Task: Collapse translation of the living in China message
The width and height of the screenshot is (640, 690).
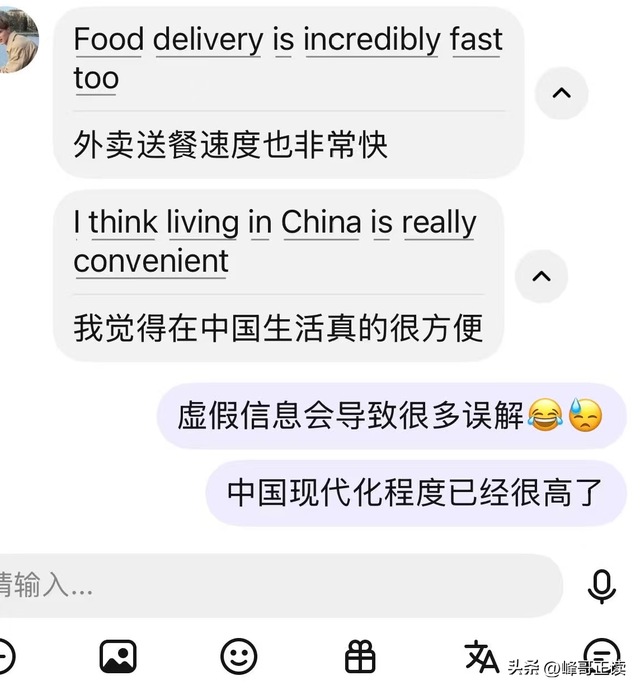Action: (541, 276)
